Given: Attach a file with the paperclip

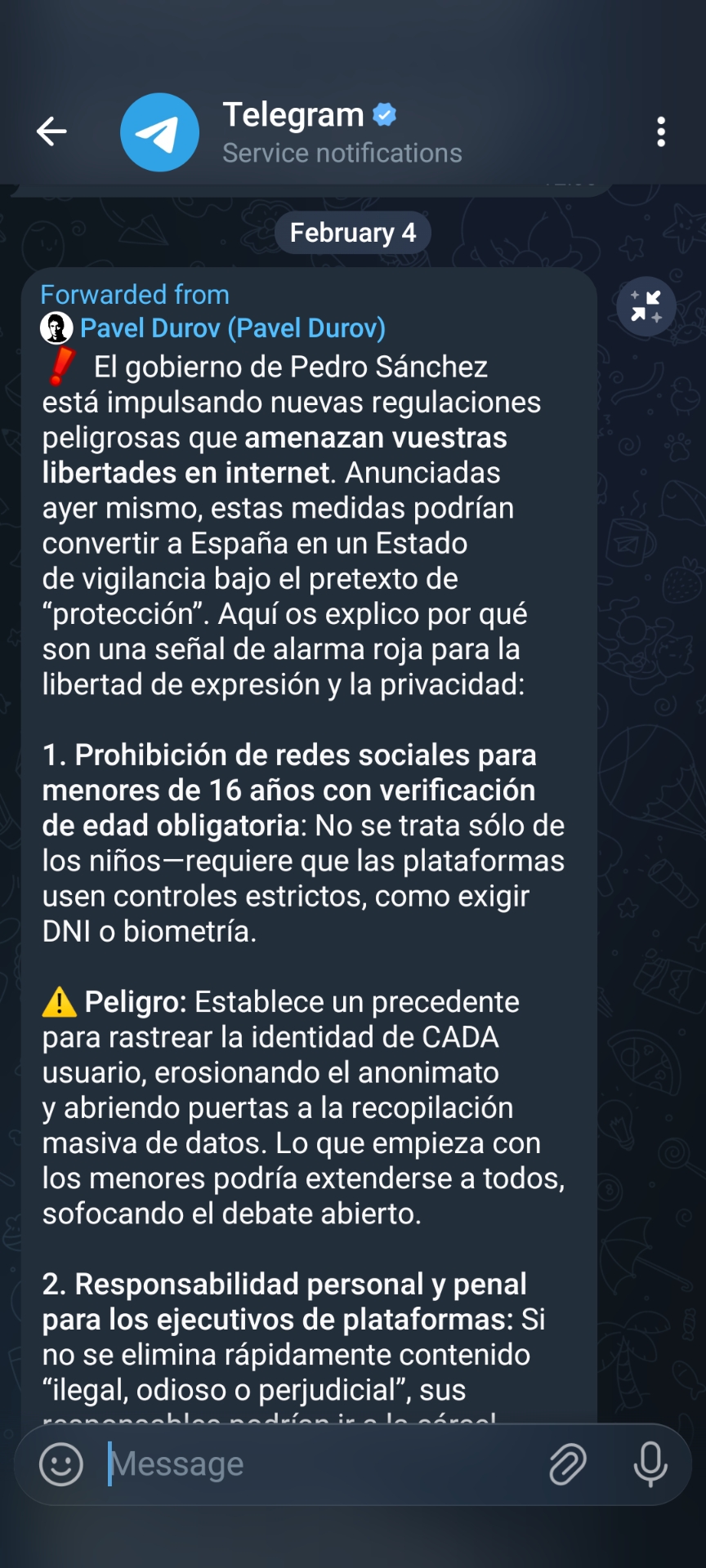Looking at the screenshot, I should [567, 1464].
